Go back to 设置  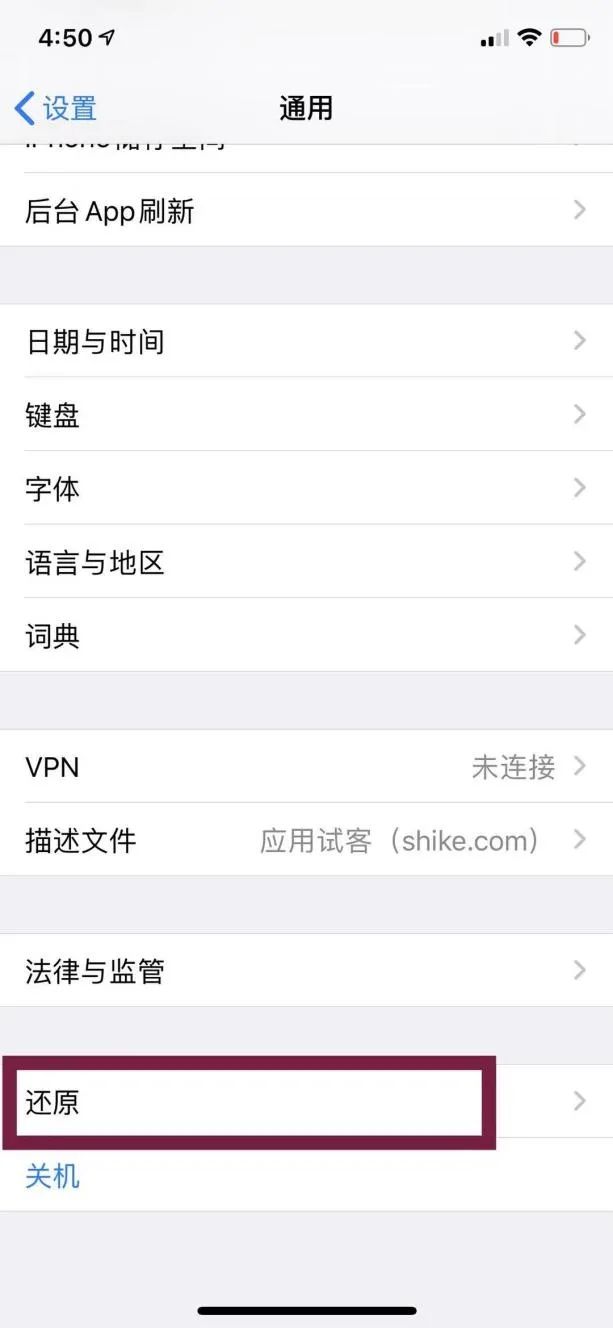tap(56, 108)
